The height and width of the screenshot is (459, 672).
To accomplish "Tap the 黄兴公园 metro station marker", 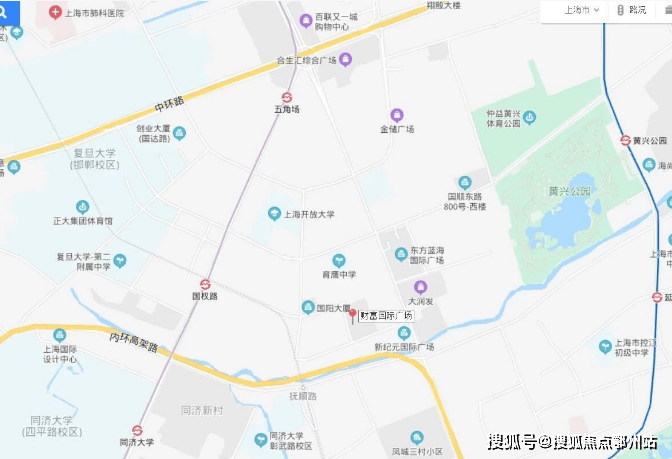I will tap(626, 141).
